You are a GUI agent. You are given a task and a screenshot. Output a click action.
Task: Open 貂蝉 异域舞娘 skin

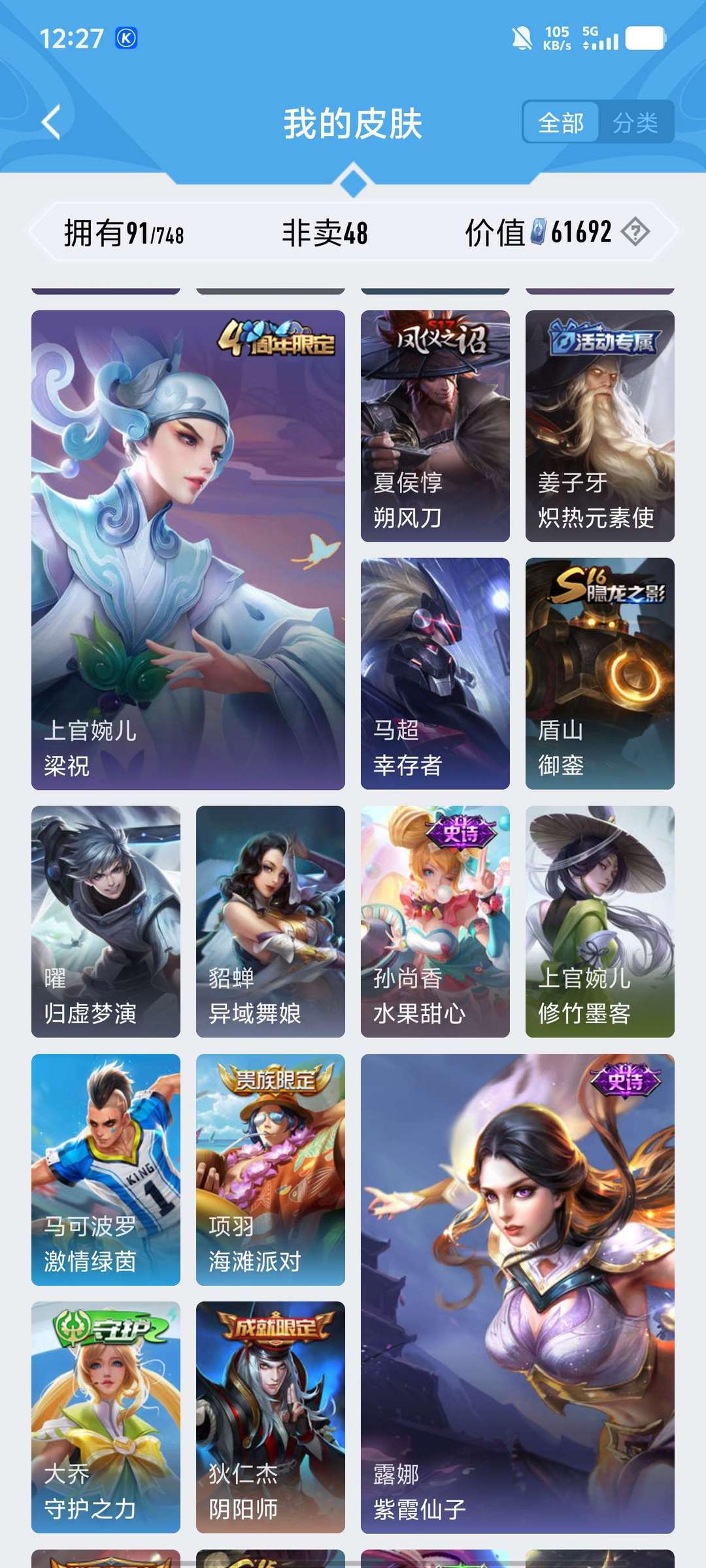coord(271,921)
